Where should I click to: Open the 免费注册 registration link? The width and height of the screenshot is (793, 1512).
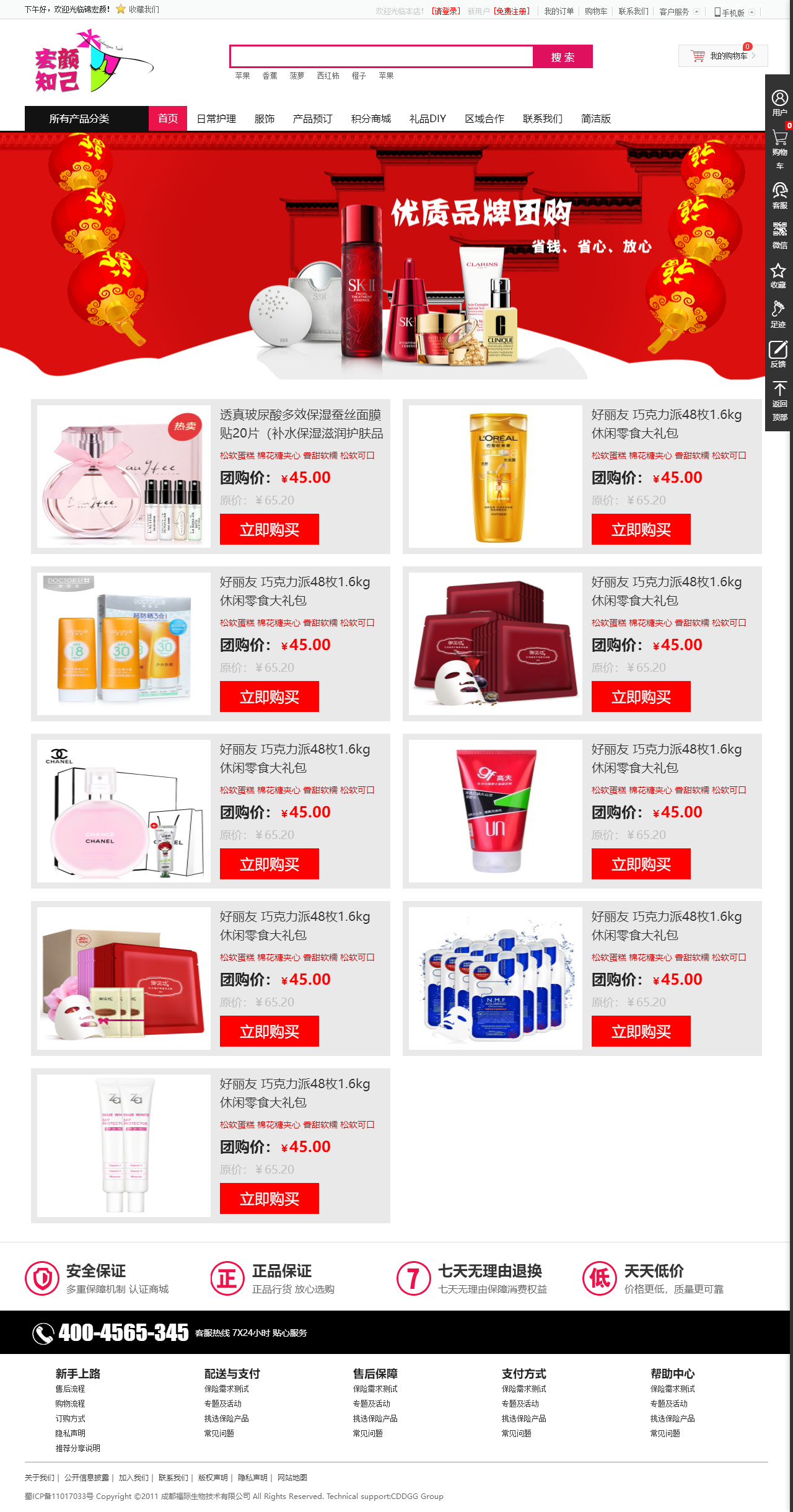(x=512, y=11)
